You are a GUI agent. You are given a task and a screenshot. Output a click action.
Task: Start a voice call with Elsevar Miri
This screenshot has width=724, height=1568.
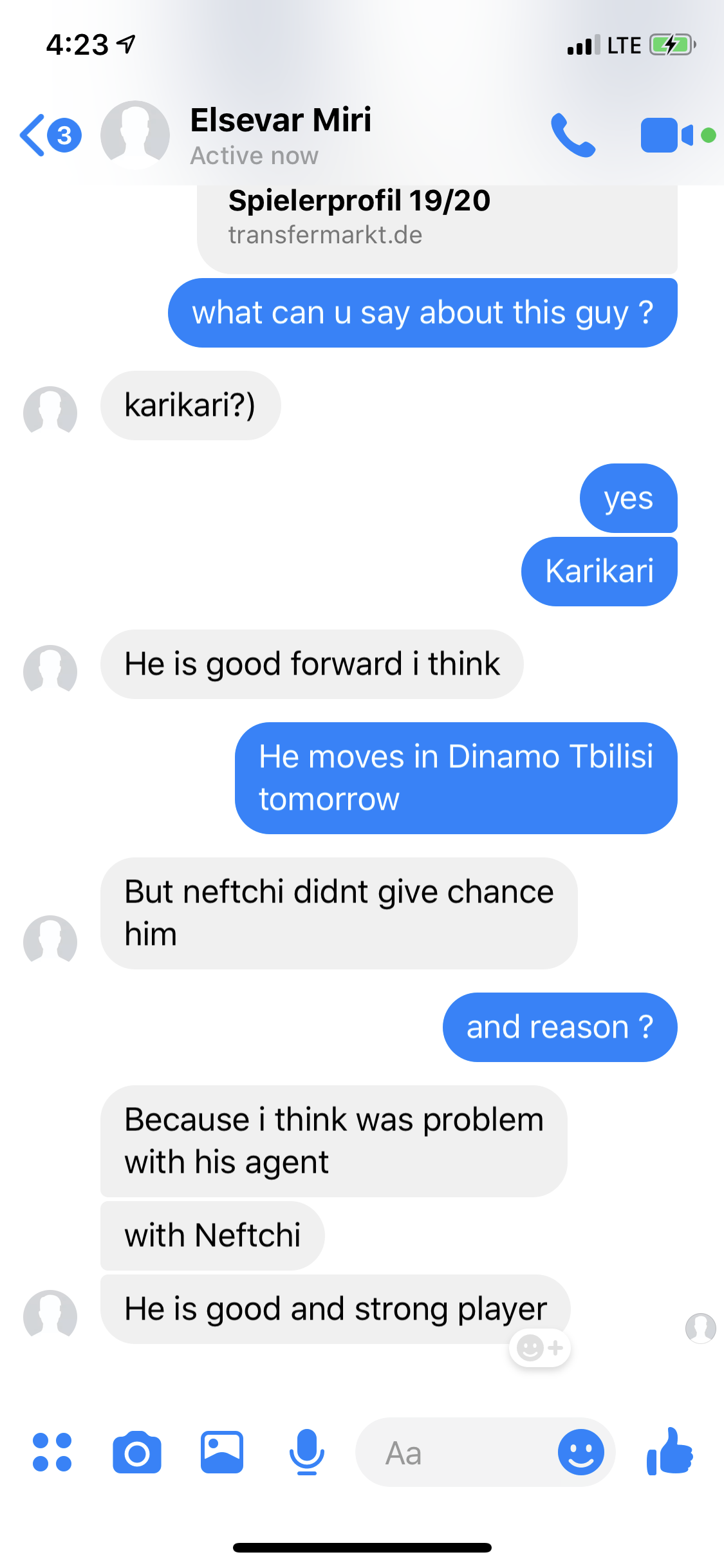pos(573,135)
